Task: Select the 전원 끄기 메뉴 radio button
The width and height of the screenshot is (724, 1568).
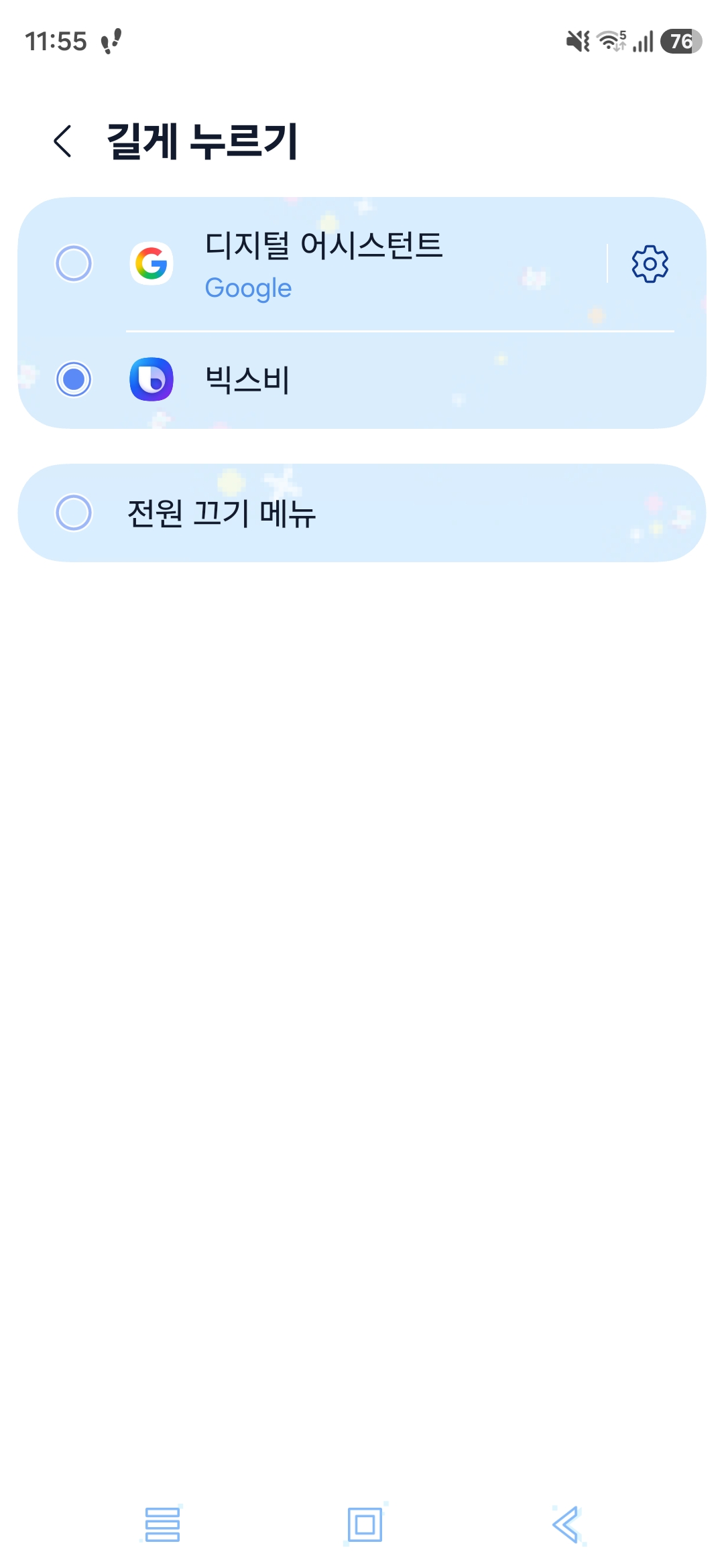Action: (x=74, y=511)
